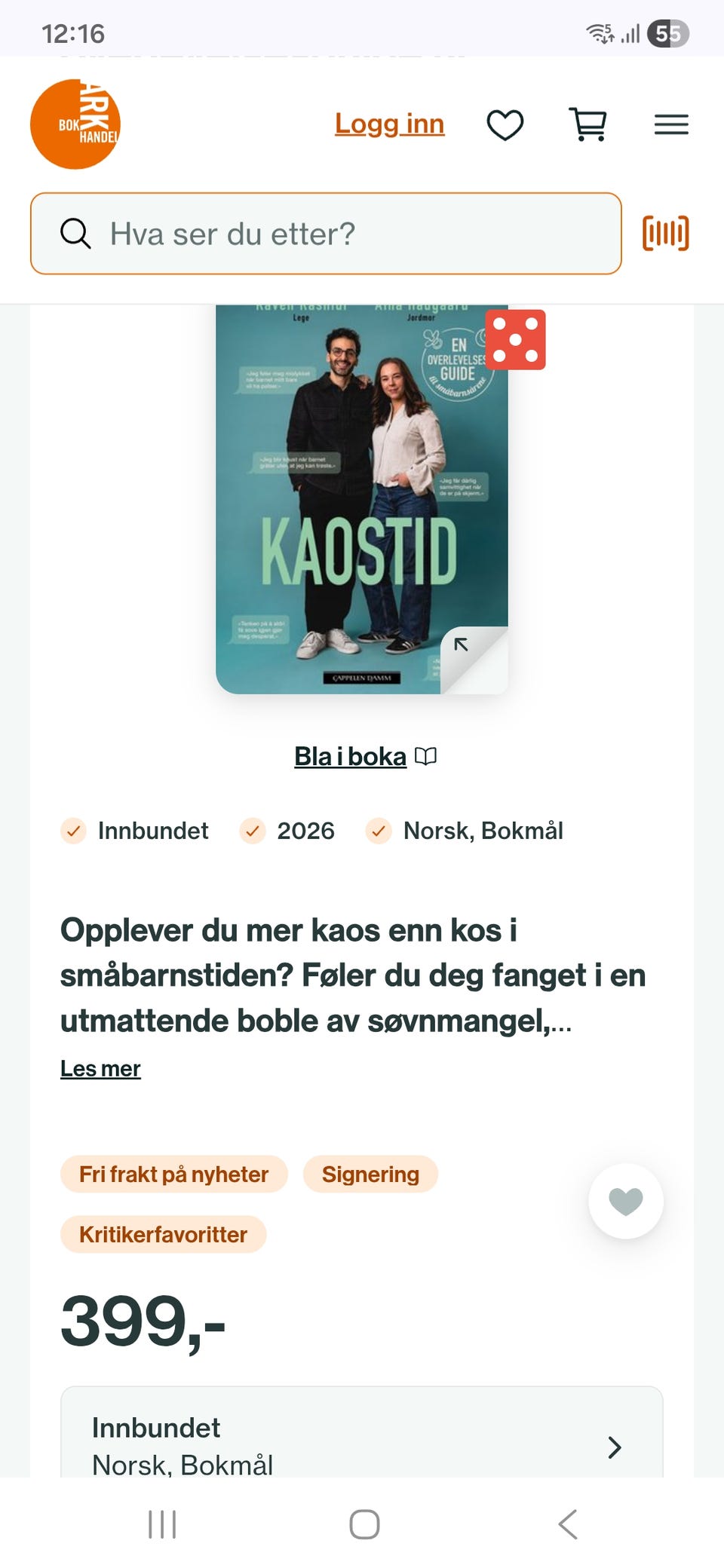Open the barcode scanner
This screenshot has height=1568, width=724.
[x=666, y=233]
